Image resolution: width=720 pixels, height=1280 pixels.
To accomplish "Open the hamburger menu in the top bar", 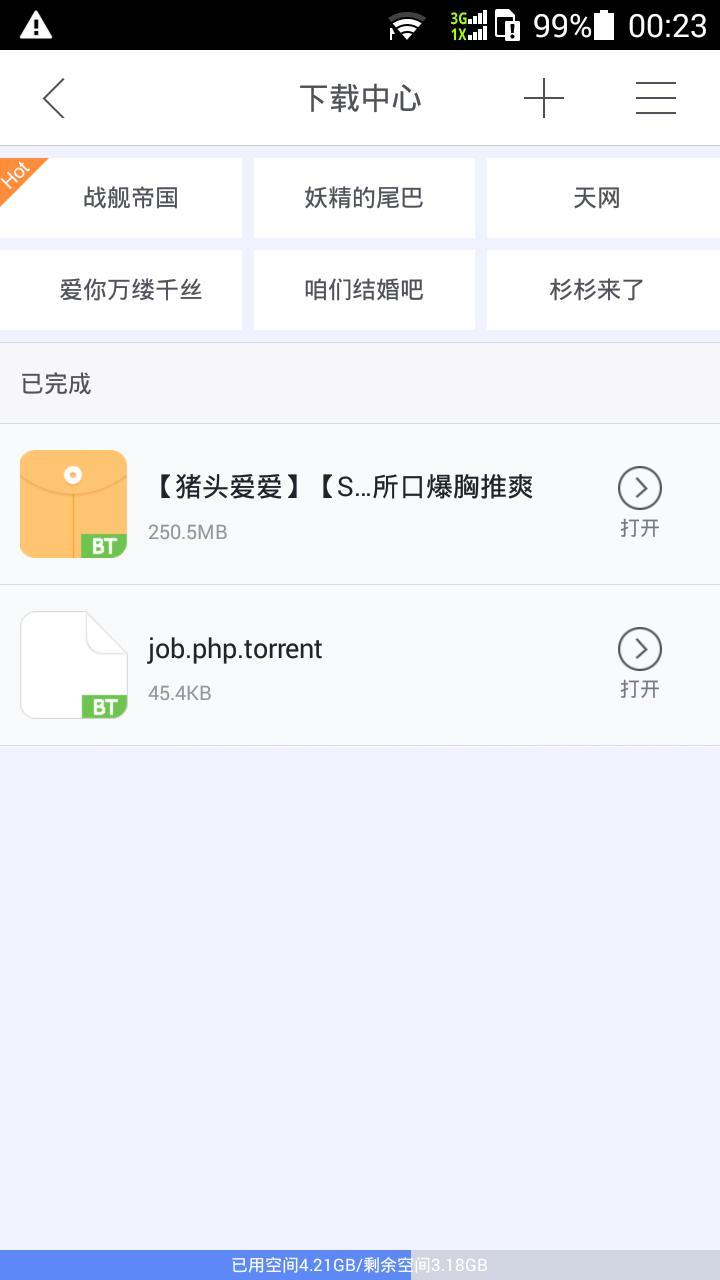I will 655,97.
